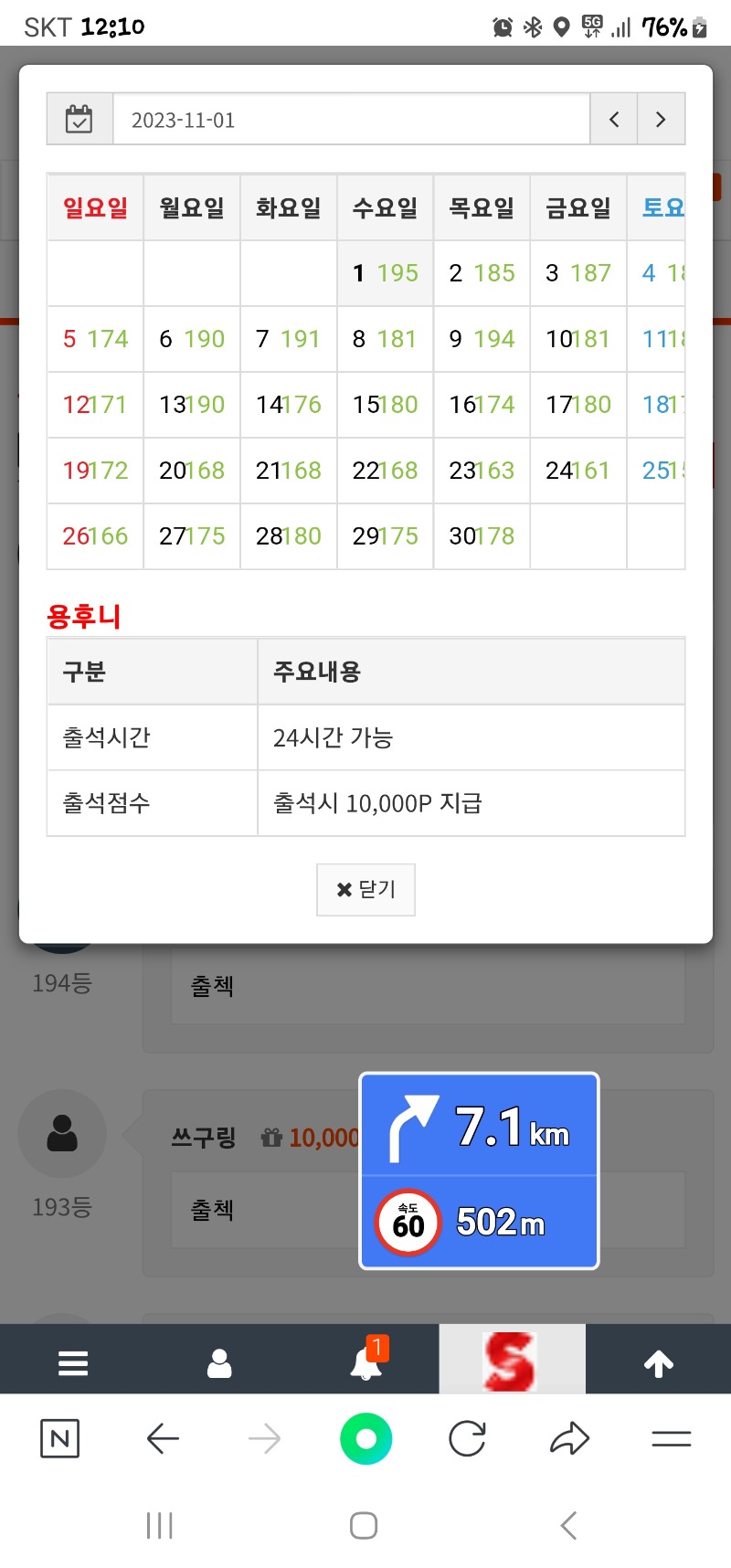Tap the green circle search button
Screen dimensions: 731x1568
tap(366, 1439)
